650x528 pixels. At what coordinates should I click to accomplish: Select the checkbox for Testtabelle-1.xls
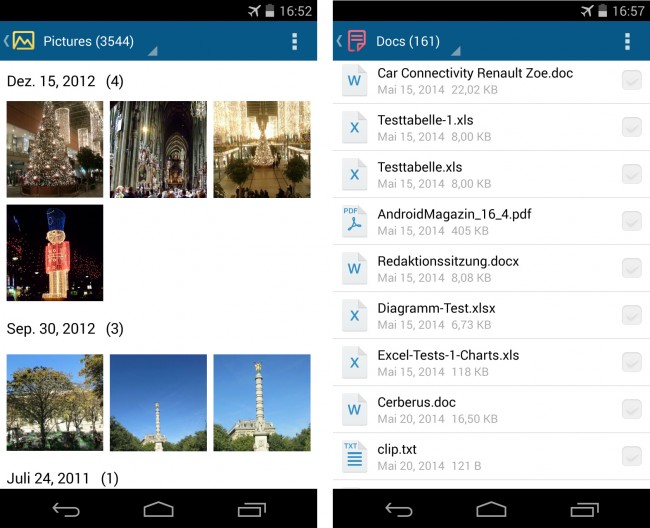tap(631, 127)
